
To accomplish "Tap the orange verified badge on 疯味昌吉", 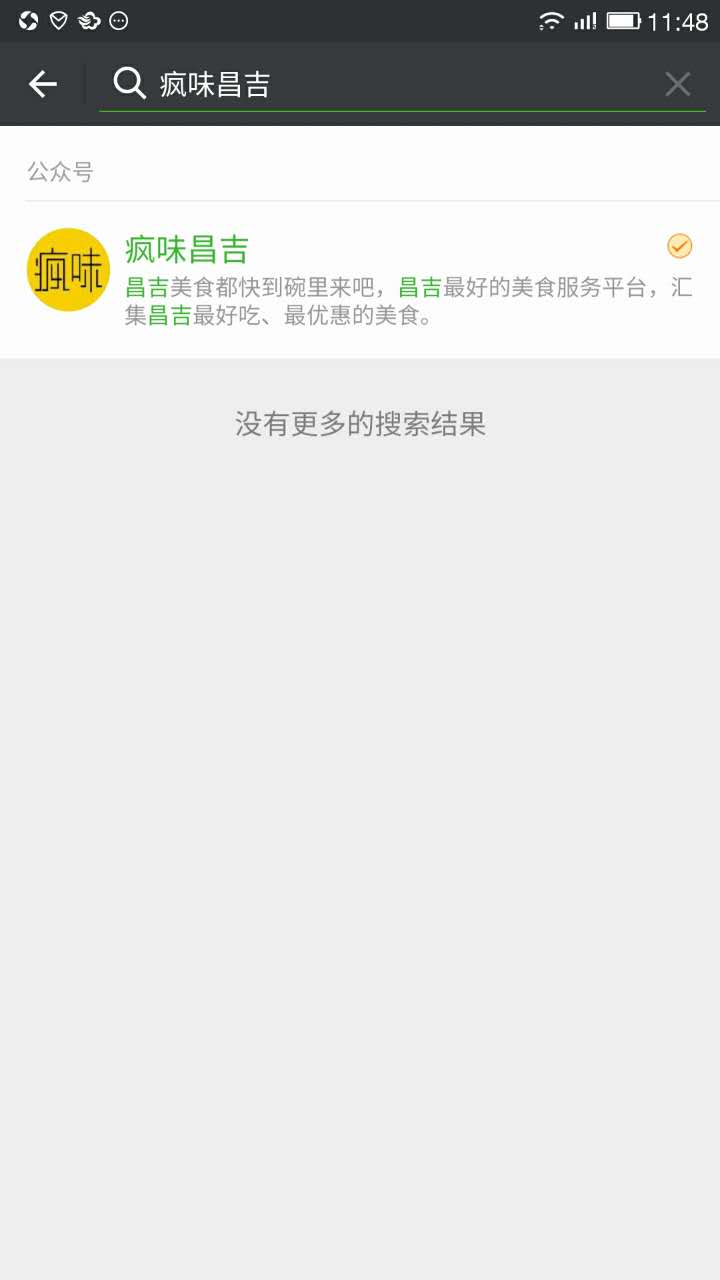I will pyautogui.click(x=679, y=246).
